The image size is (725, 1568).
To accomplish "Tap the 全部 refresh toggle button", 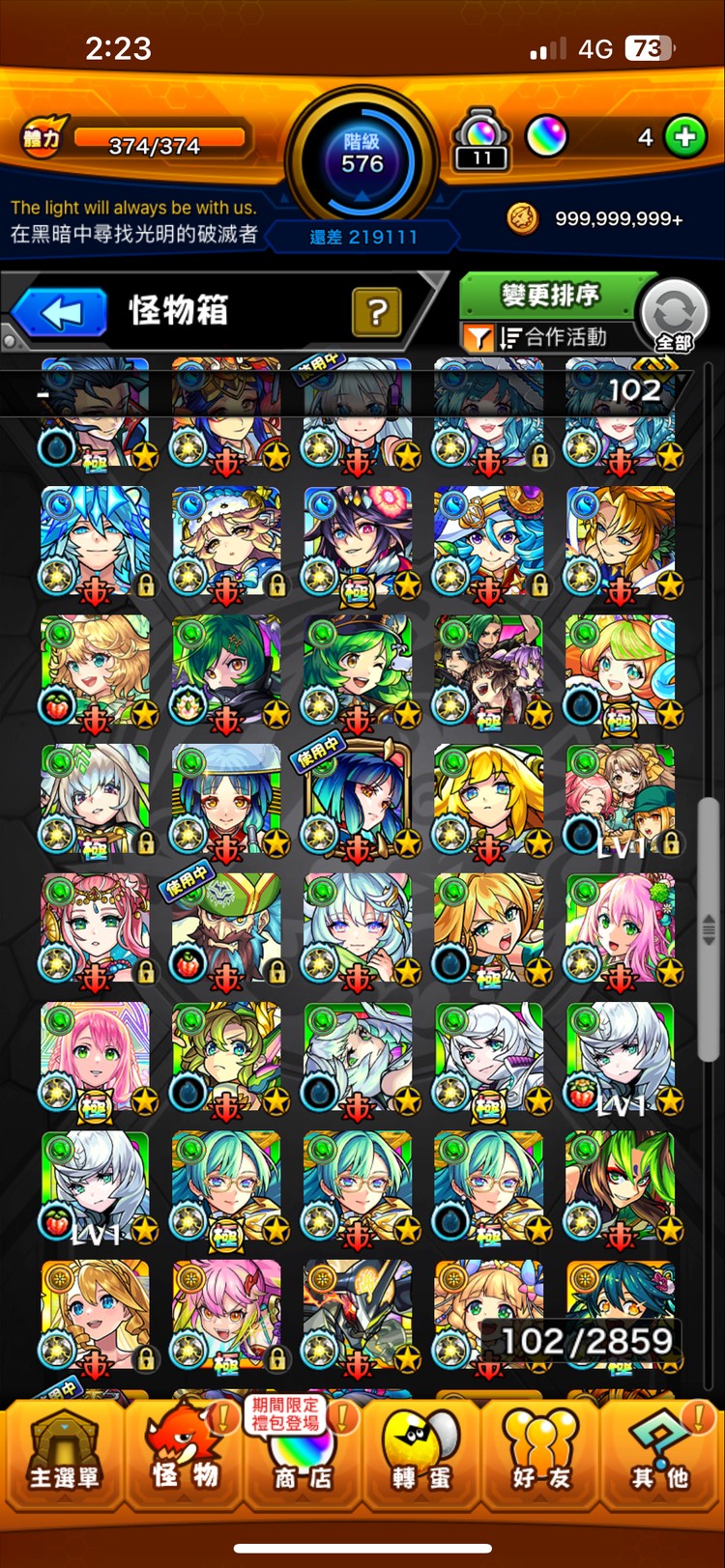I will 674,316.
